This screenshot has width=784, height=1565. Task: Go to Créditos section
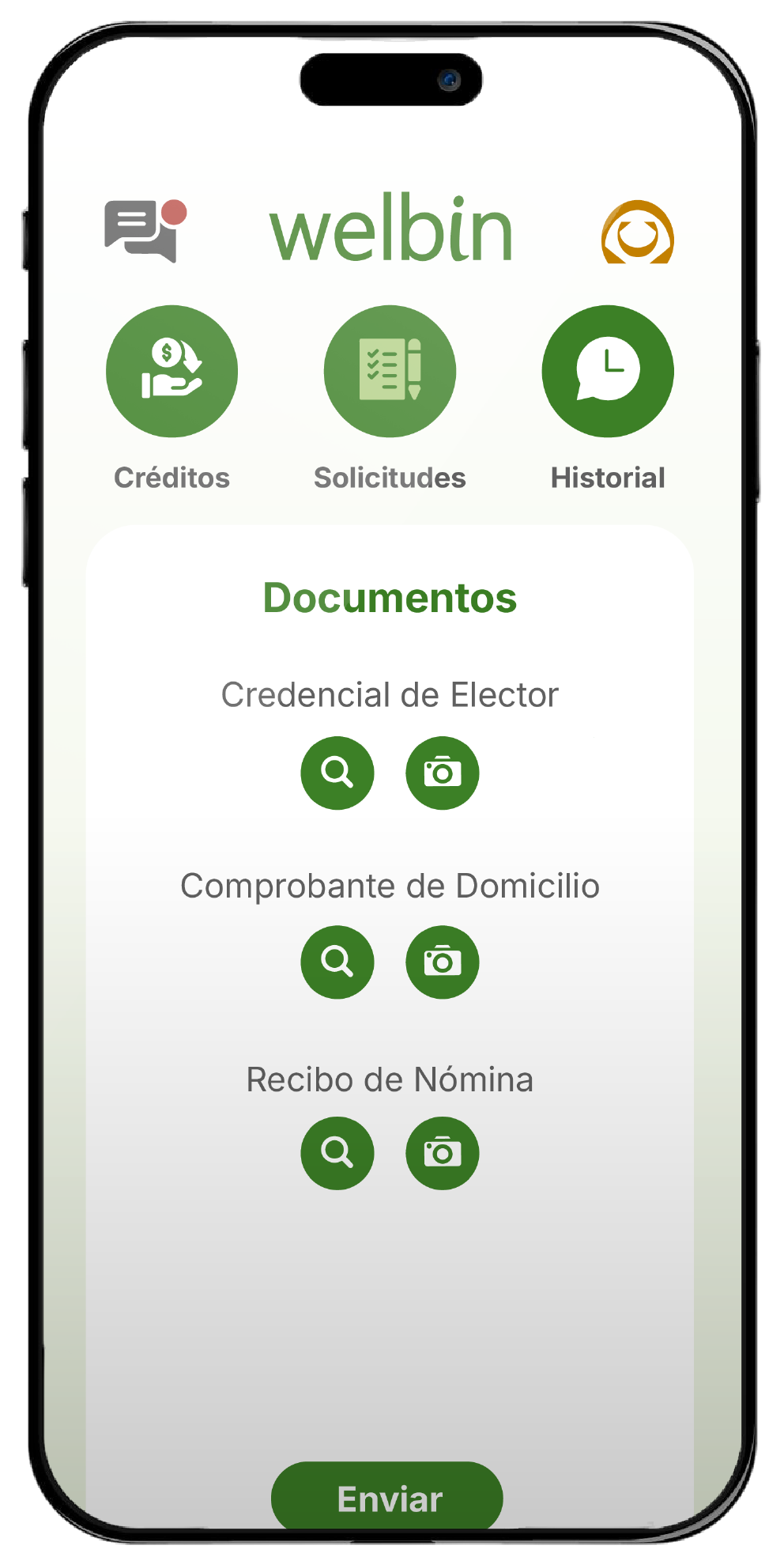pyautogui.click(x=171, y=371)
